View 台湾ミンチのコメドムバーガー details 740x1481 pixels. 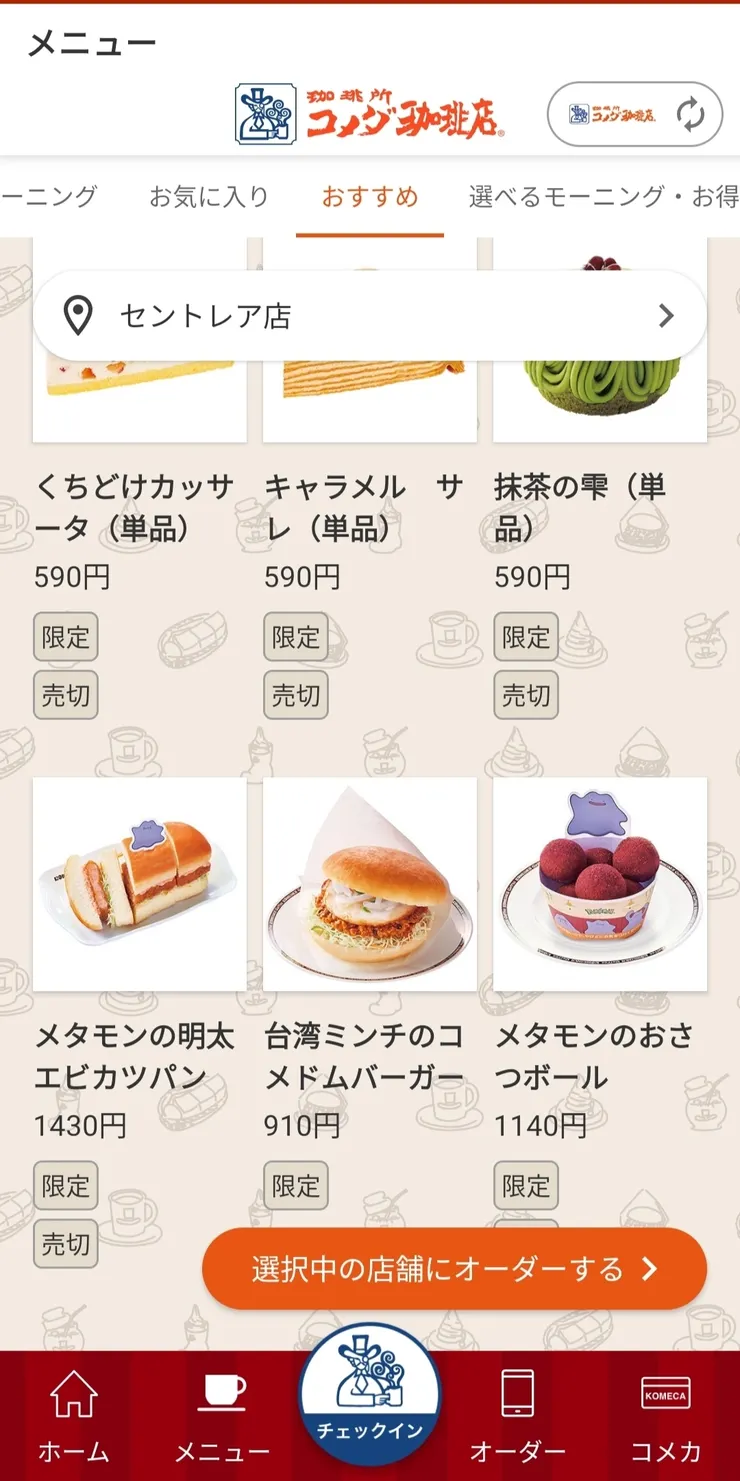[x=369, y=884]
